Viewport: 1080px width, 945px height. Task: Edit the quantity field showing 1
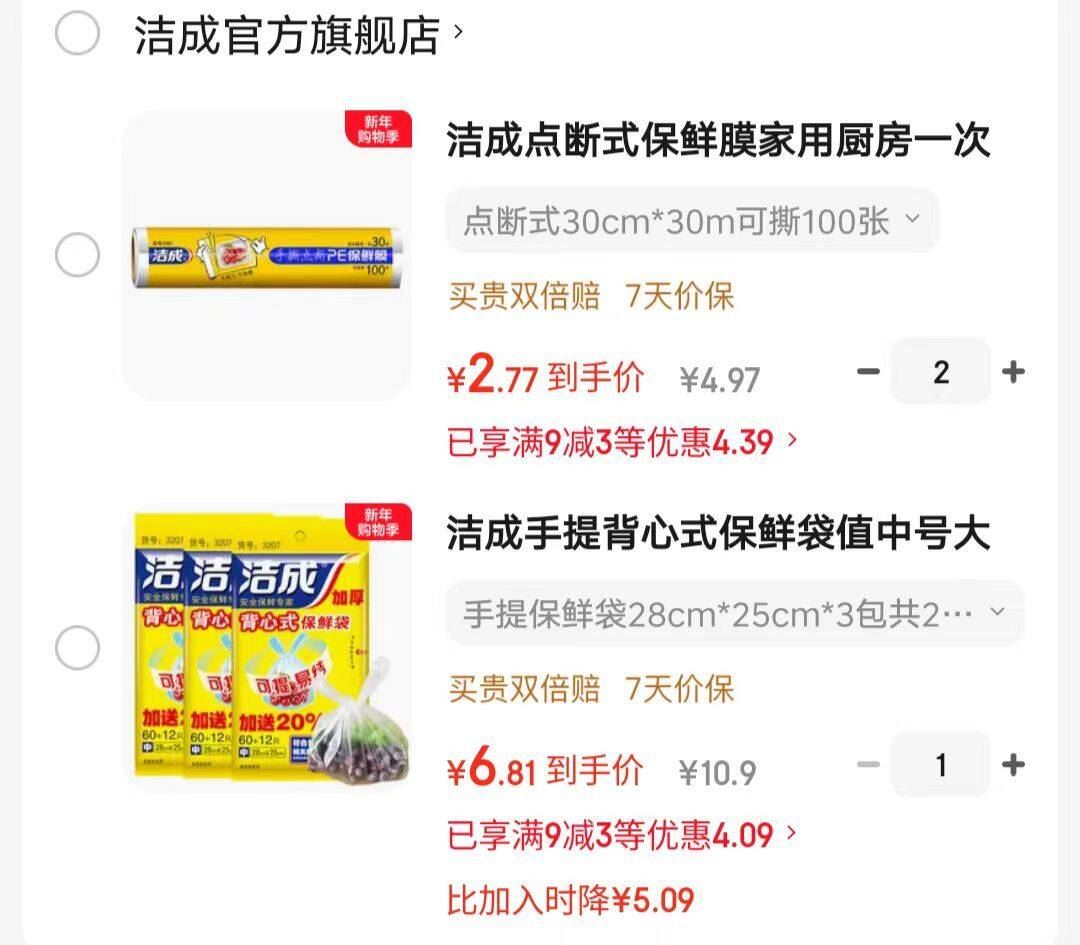pyautogui.click(x=941, y=764)
